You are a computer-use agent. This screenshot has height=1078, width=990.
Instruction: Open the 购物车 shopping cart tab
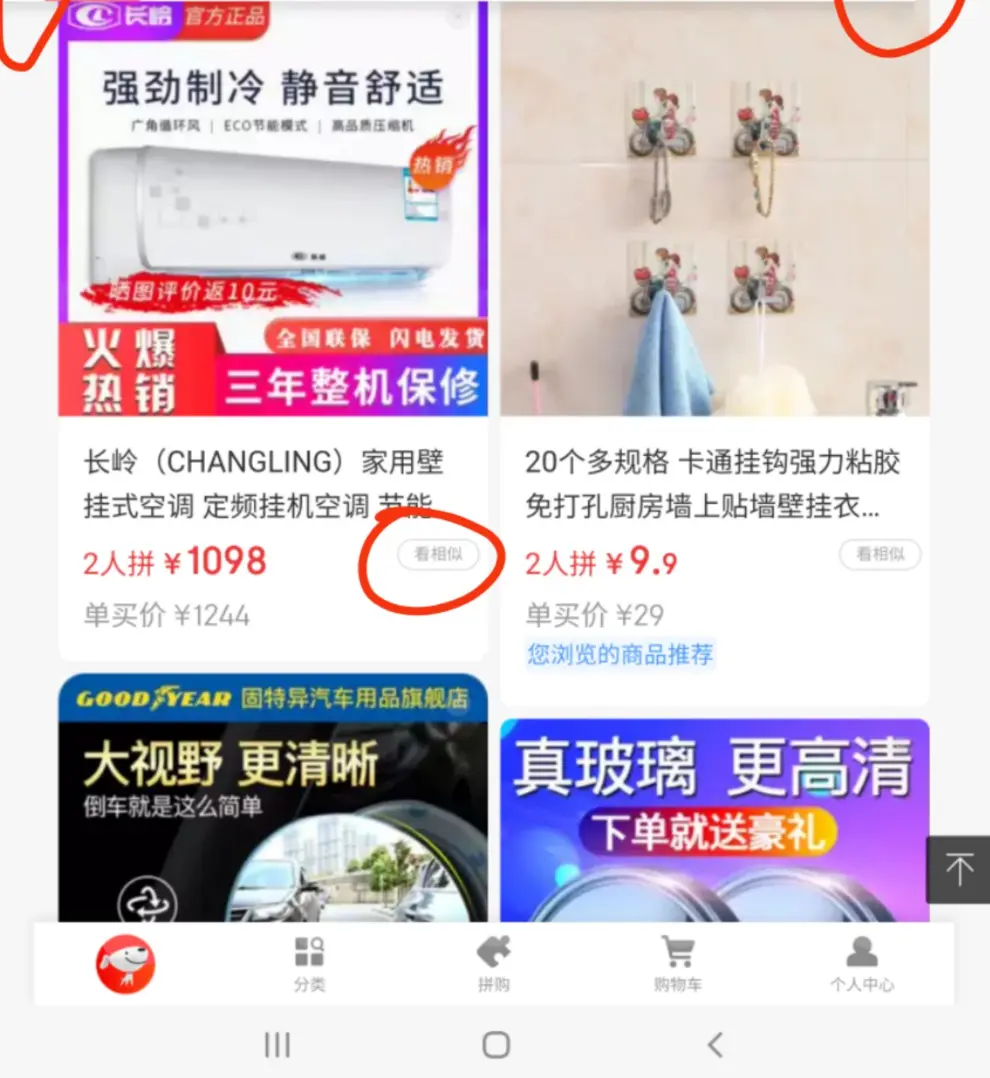677,963
